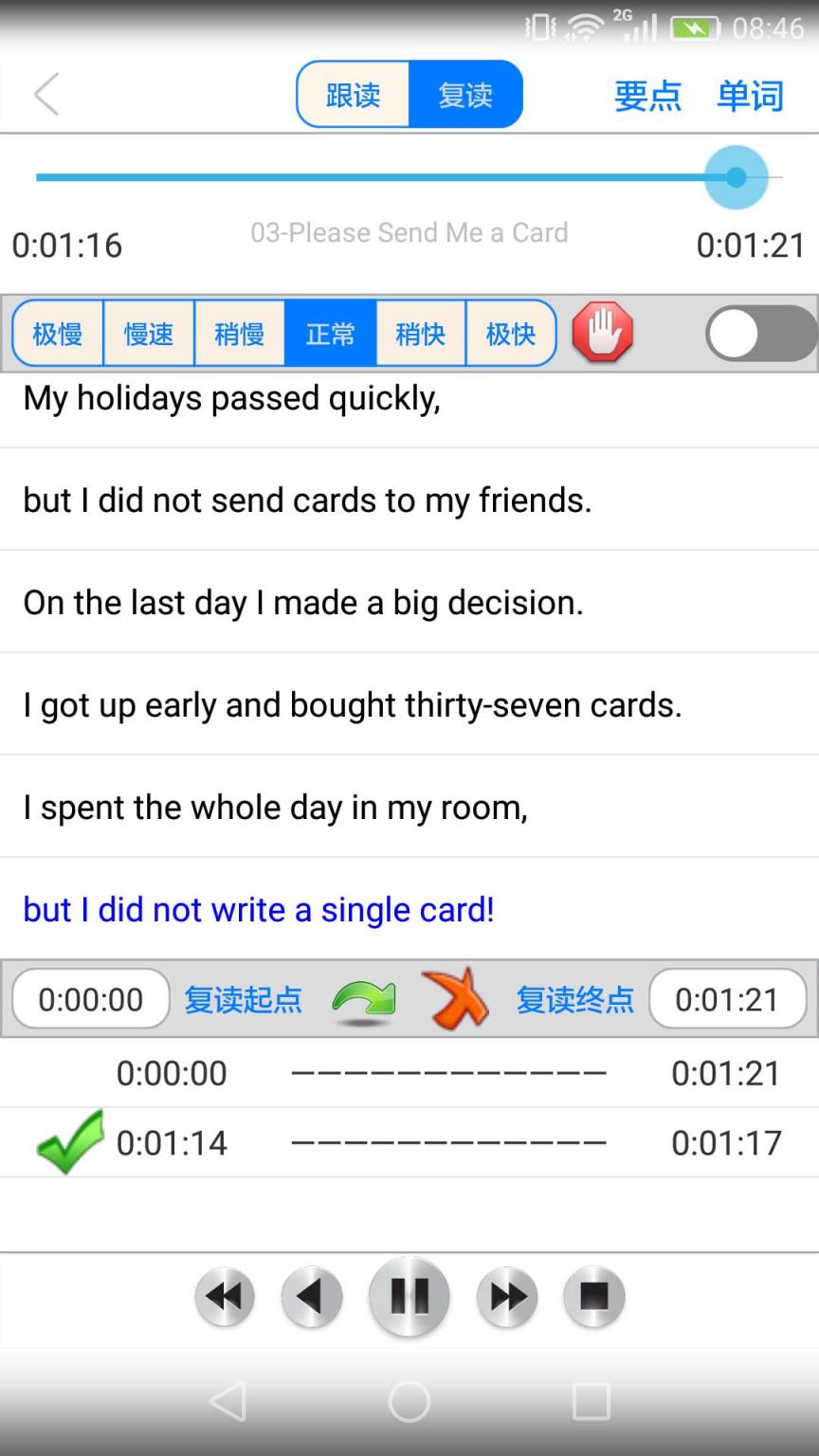
Task: Toggle the switch beside the speed bar
Action: [x=760, y=334]
